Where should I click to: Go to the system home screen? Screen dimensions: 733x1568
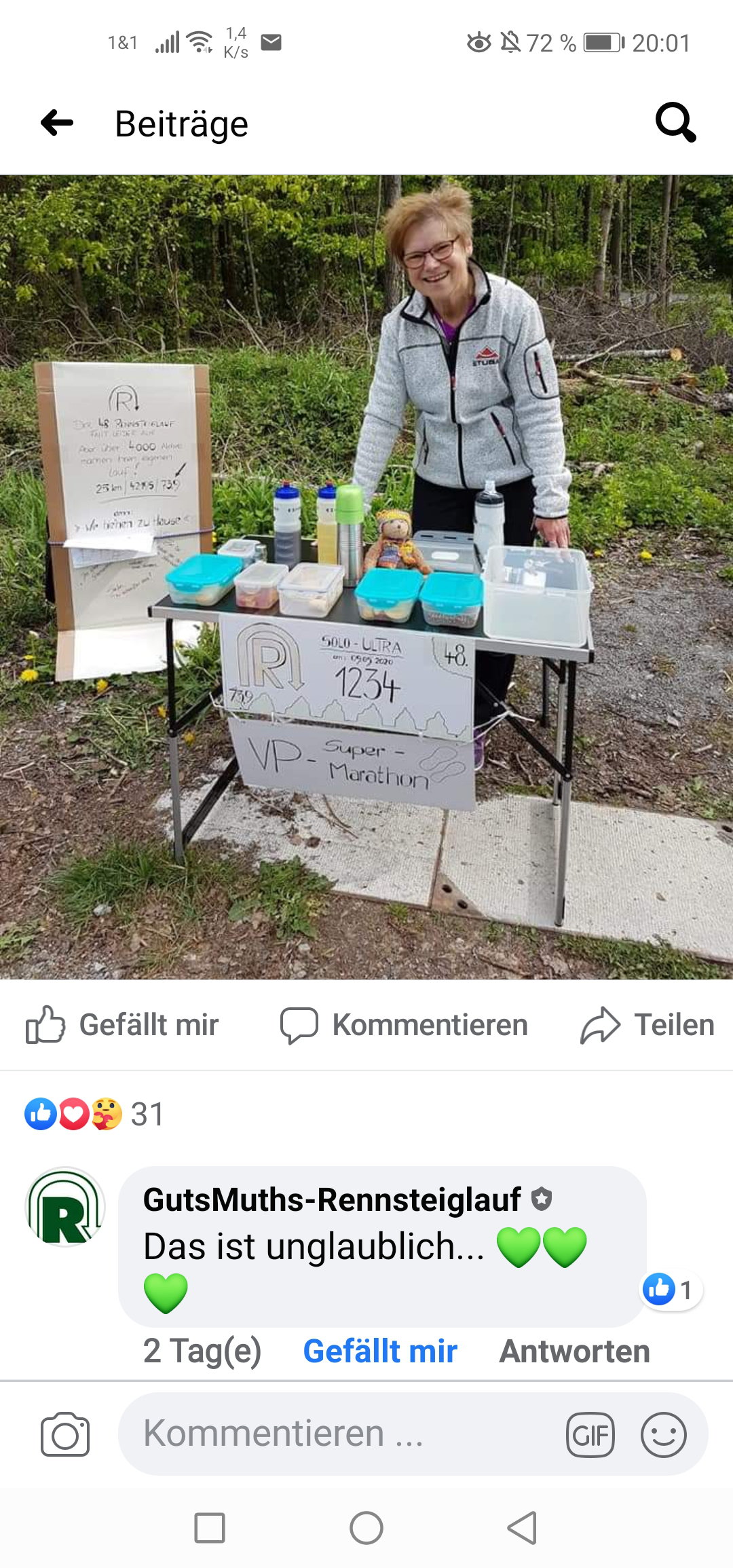[x=366, y=1528]
